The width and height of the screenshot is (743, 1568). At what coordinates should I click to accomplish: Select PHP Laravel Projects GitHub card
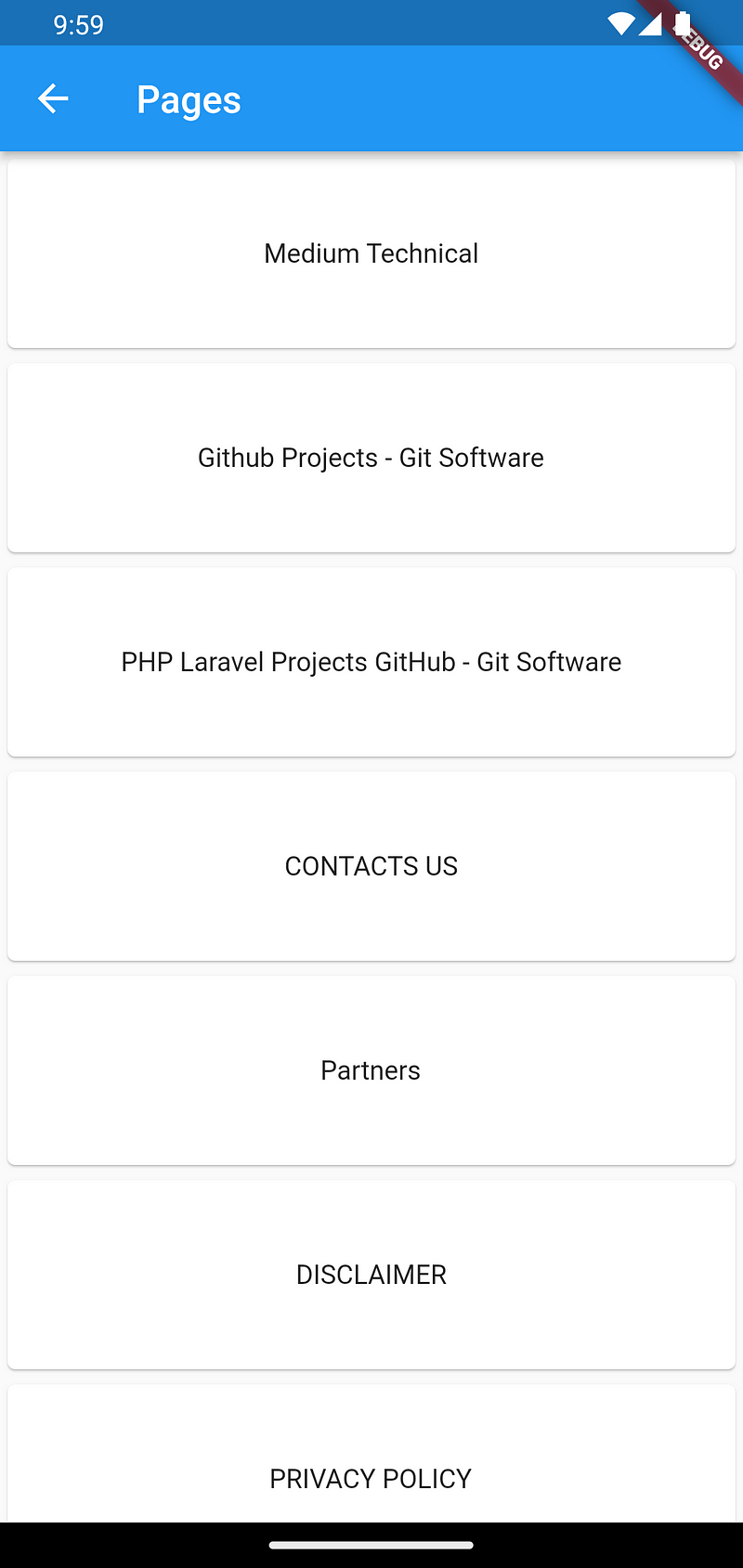[371, 662]
